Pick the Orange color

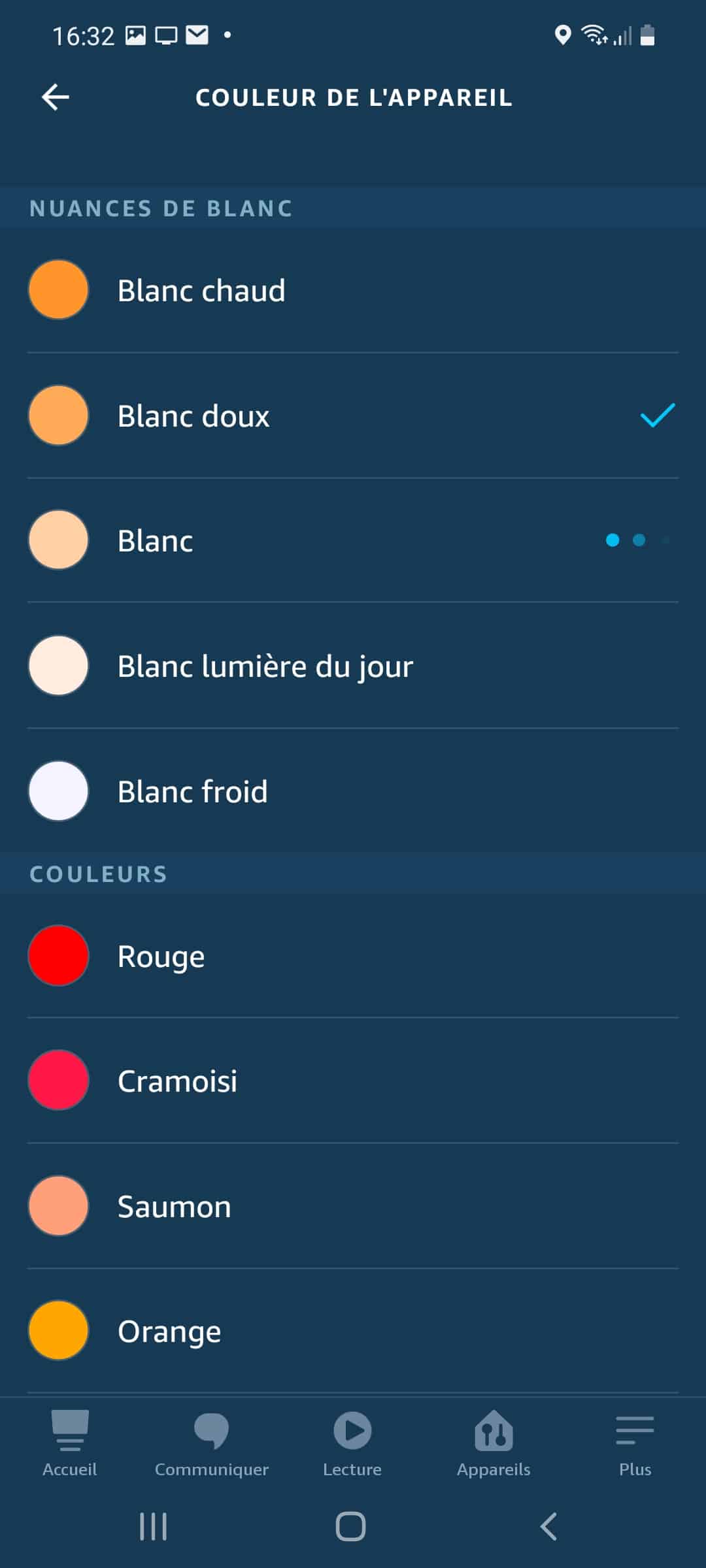[353, 1331]
